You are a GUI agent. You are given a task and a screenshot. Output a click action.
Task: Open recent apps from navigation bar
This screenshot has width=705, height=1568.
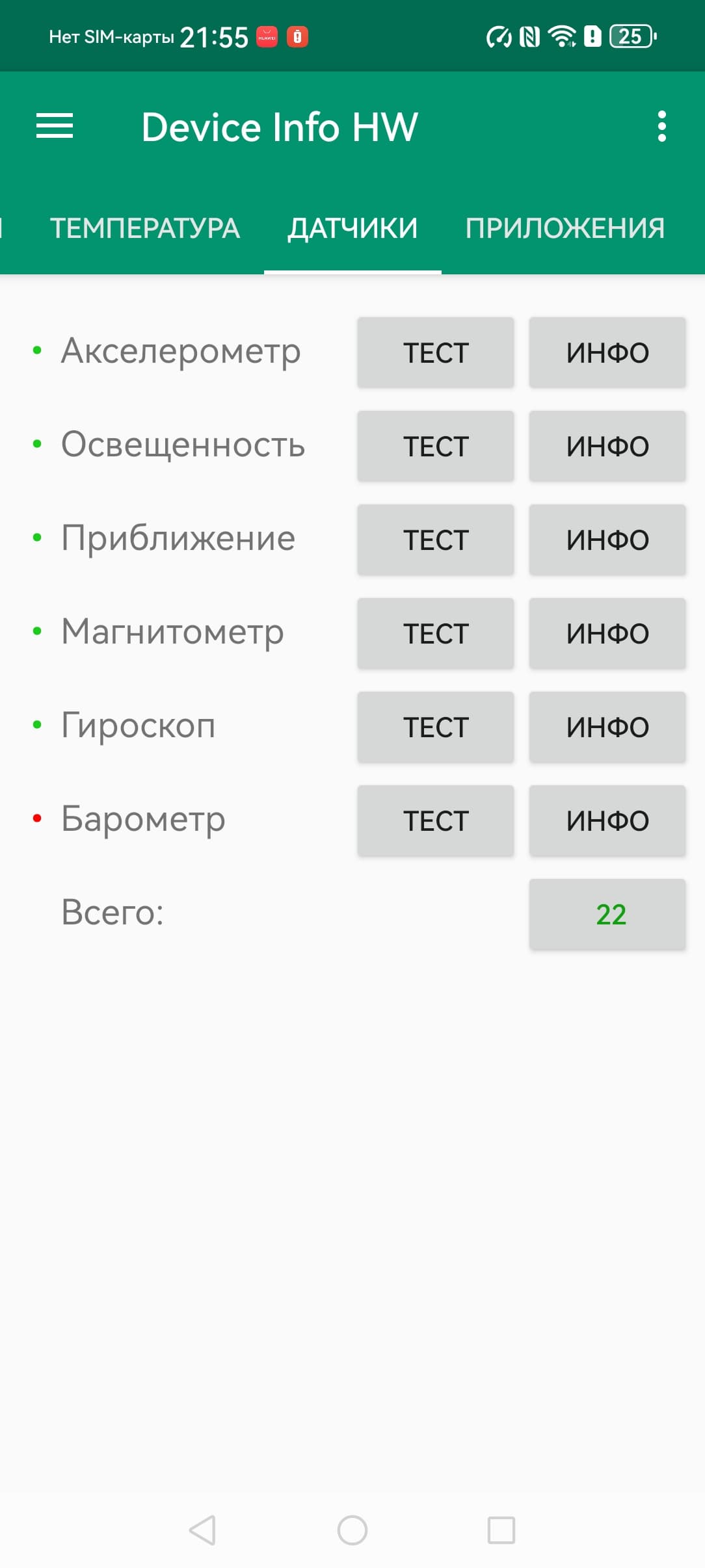501,1530
